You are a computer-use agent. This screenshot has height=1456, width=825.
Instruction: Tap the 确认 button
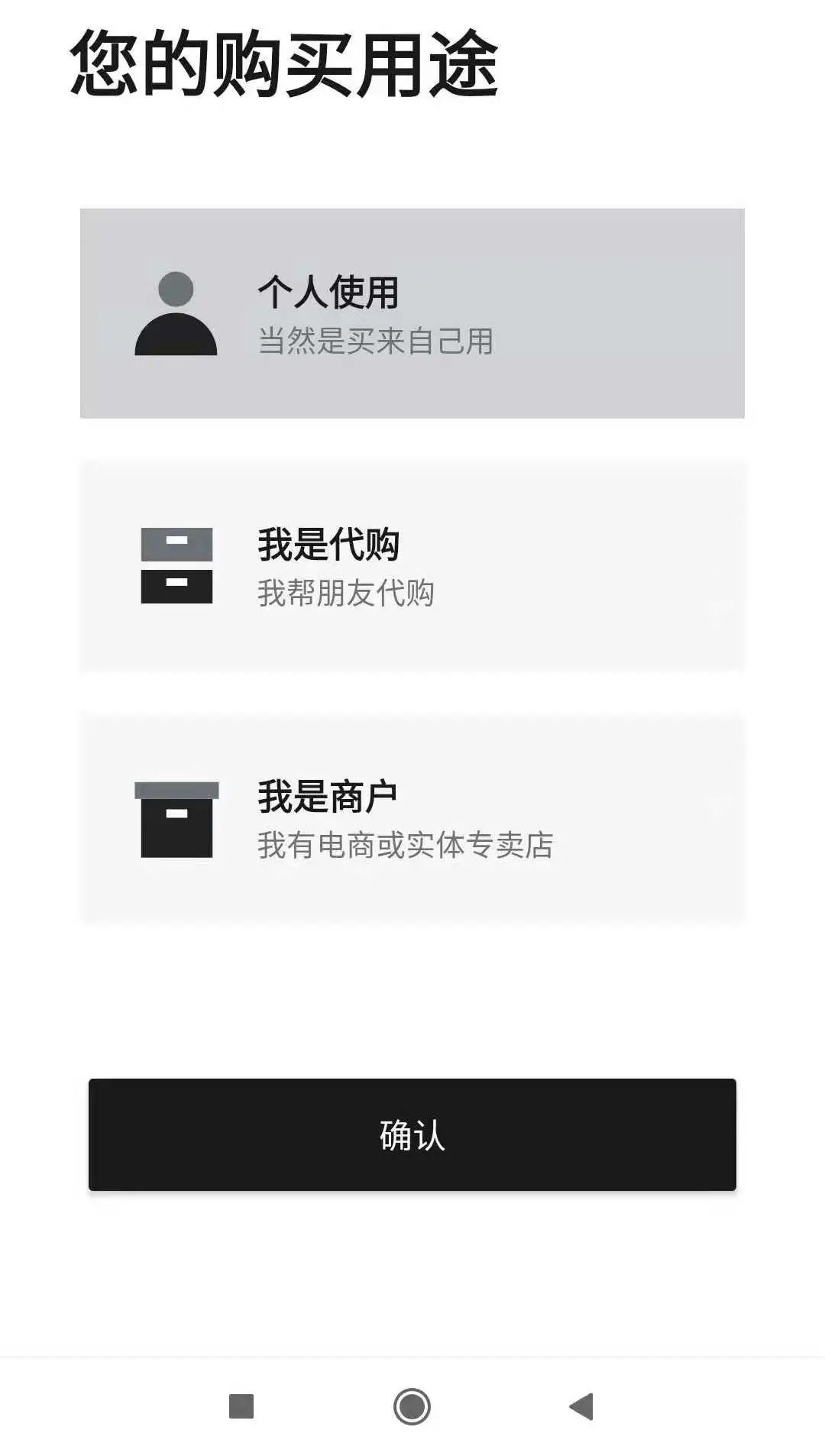pos(412,1134)
